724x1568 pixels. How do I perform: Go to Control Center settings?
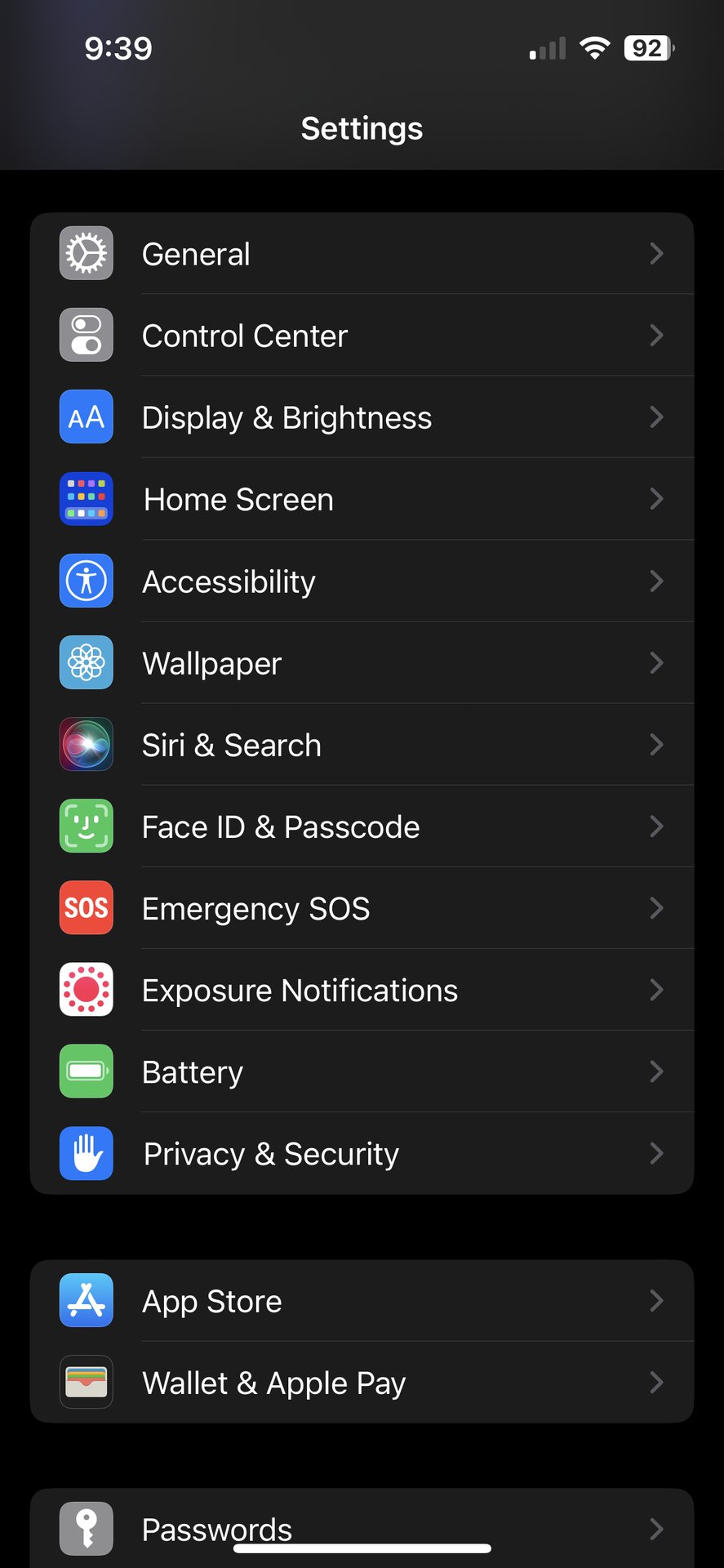tap(362, 336)
